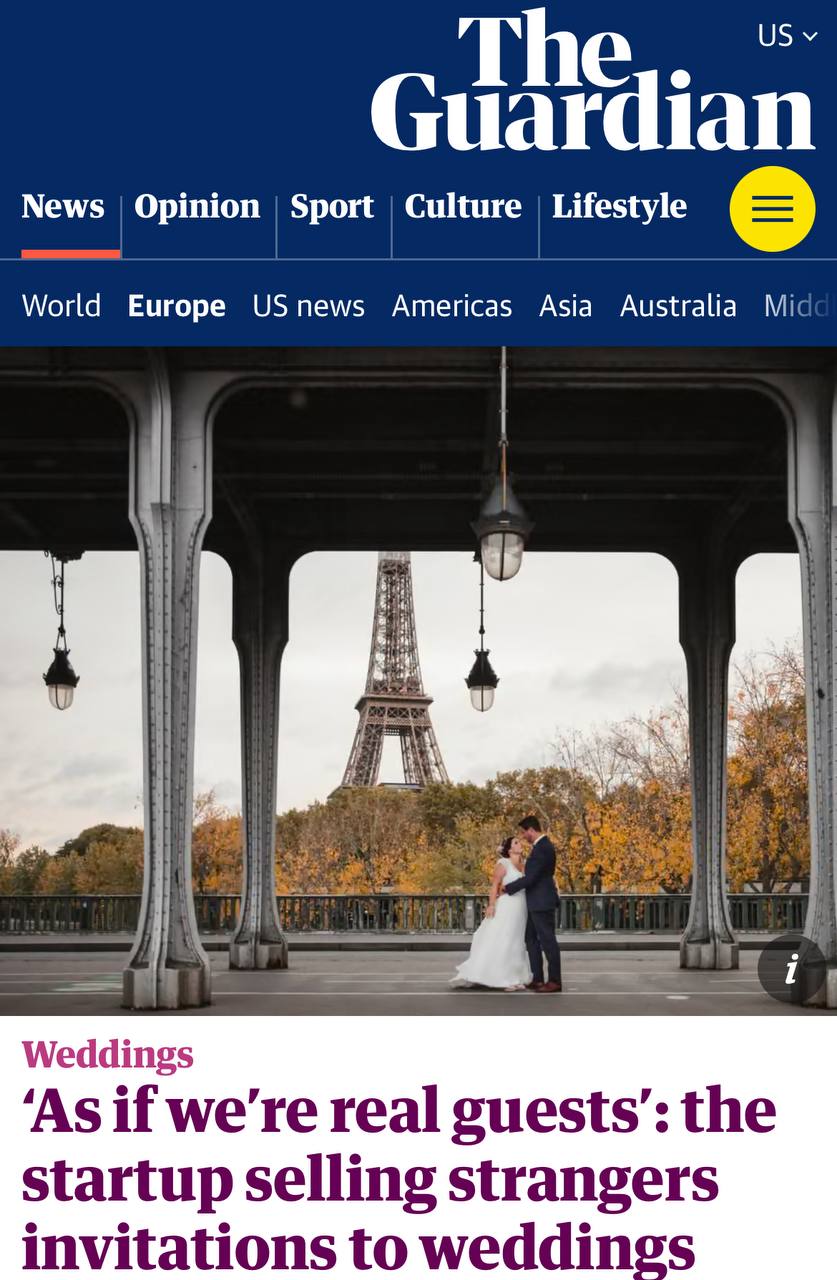Open the Americas subsection
The width and height of the screenshot is (837, 1280).
(x=451, y=305)
